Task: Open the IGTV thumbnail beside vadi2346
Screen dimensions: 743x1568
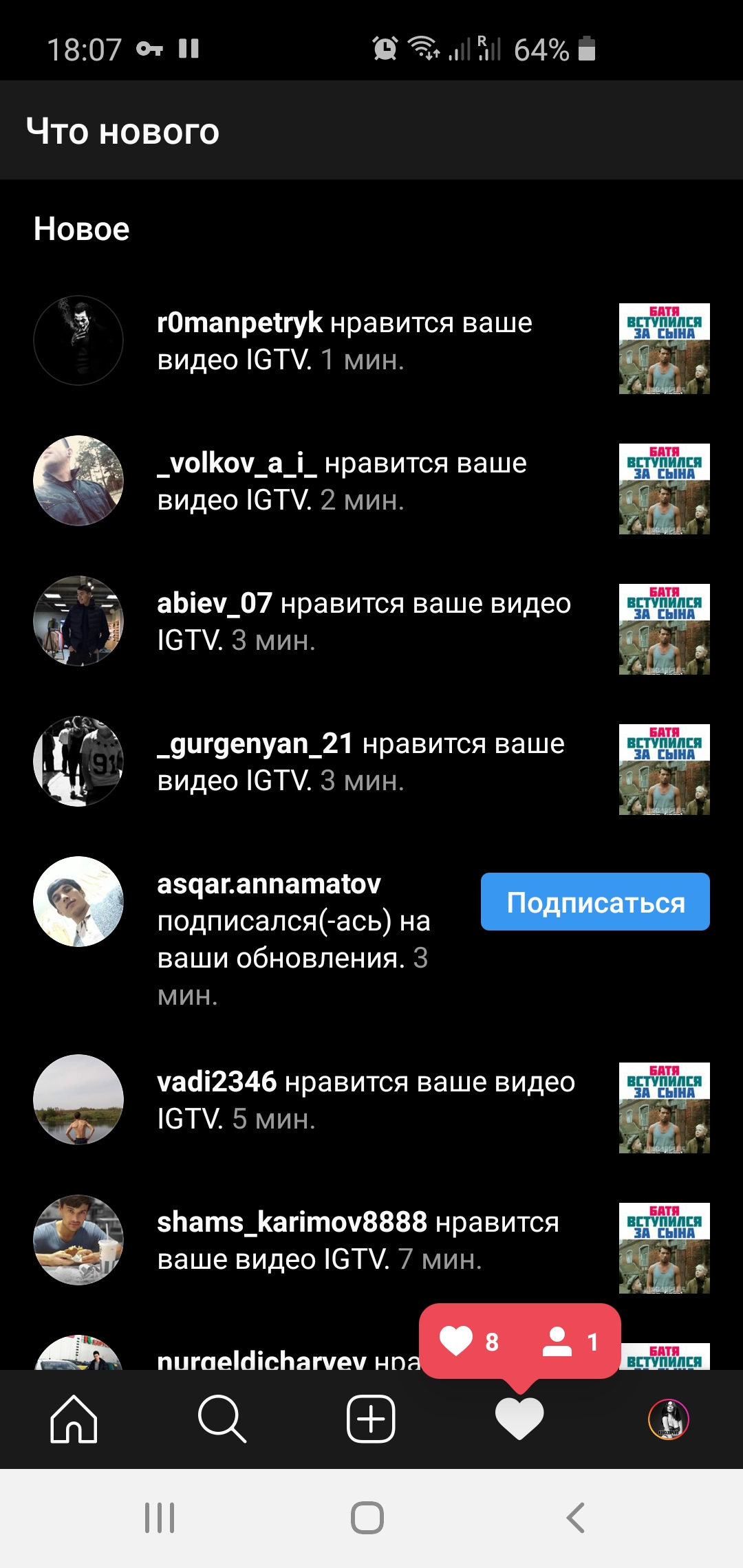Action: coord(664,1108)
